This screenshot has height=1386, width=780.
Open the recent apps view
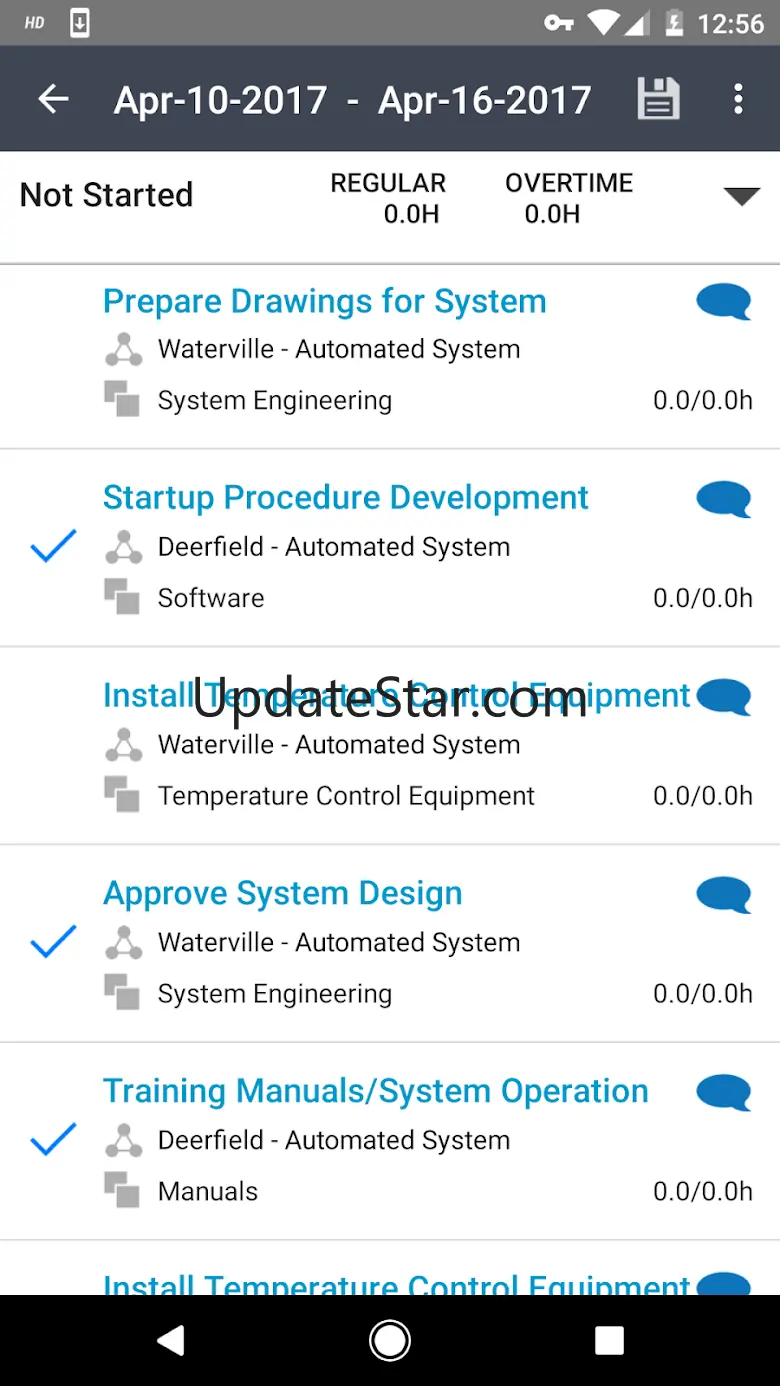(x=609, y=1341)
